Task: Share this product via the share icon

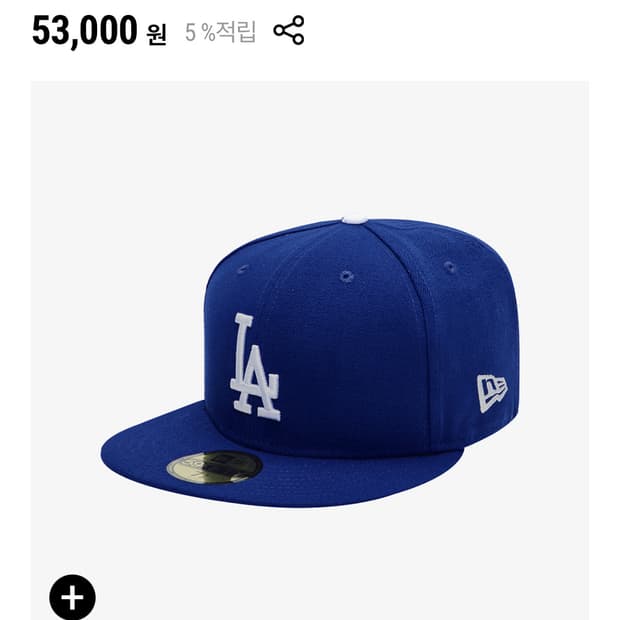Action: pyautogui.click(x=289, y=31)
